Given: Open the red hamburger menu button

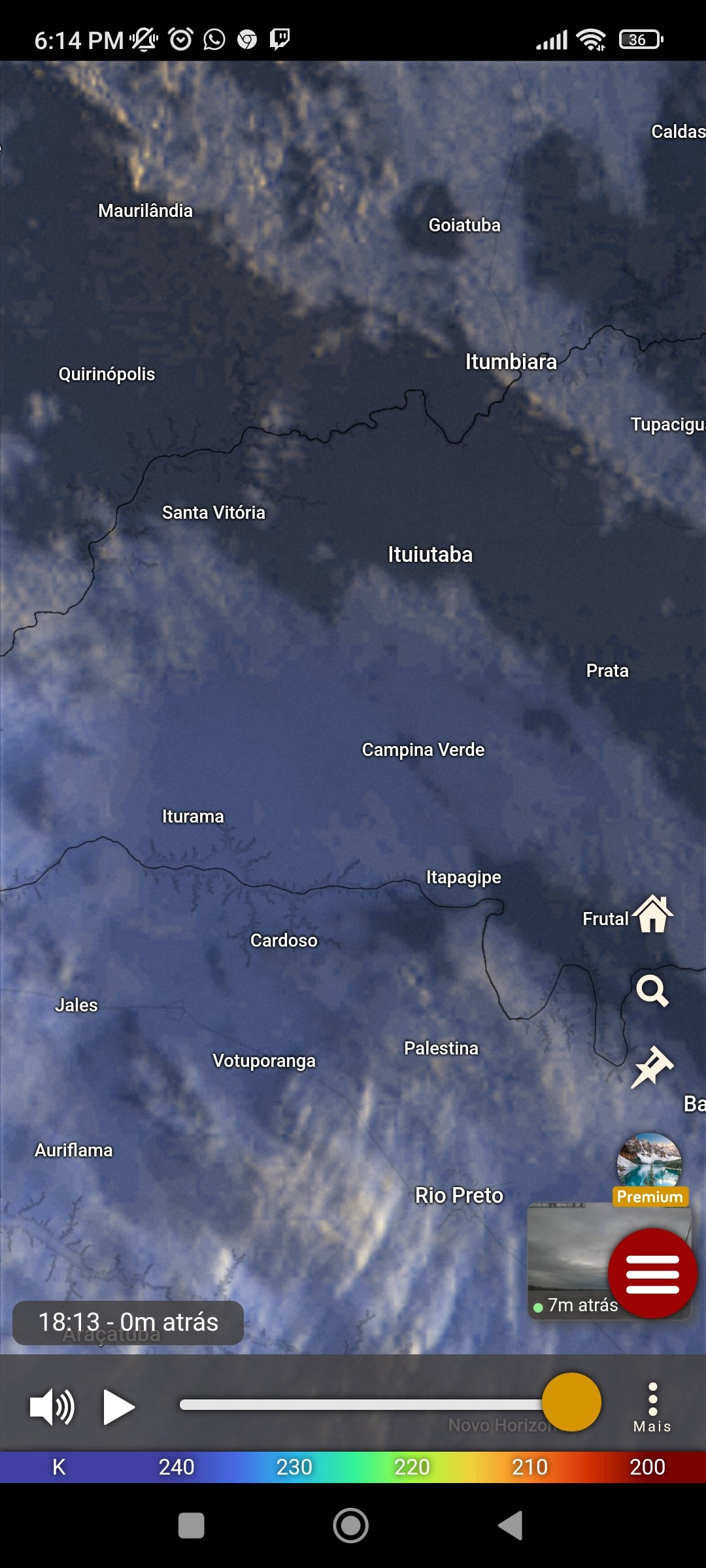Looking at the screenshot, I should click(652, 1273).
